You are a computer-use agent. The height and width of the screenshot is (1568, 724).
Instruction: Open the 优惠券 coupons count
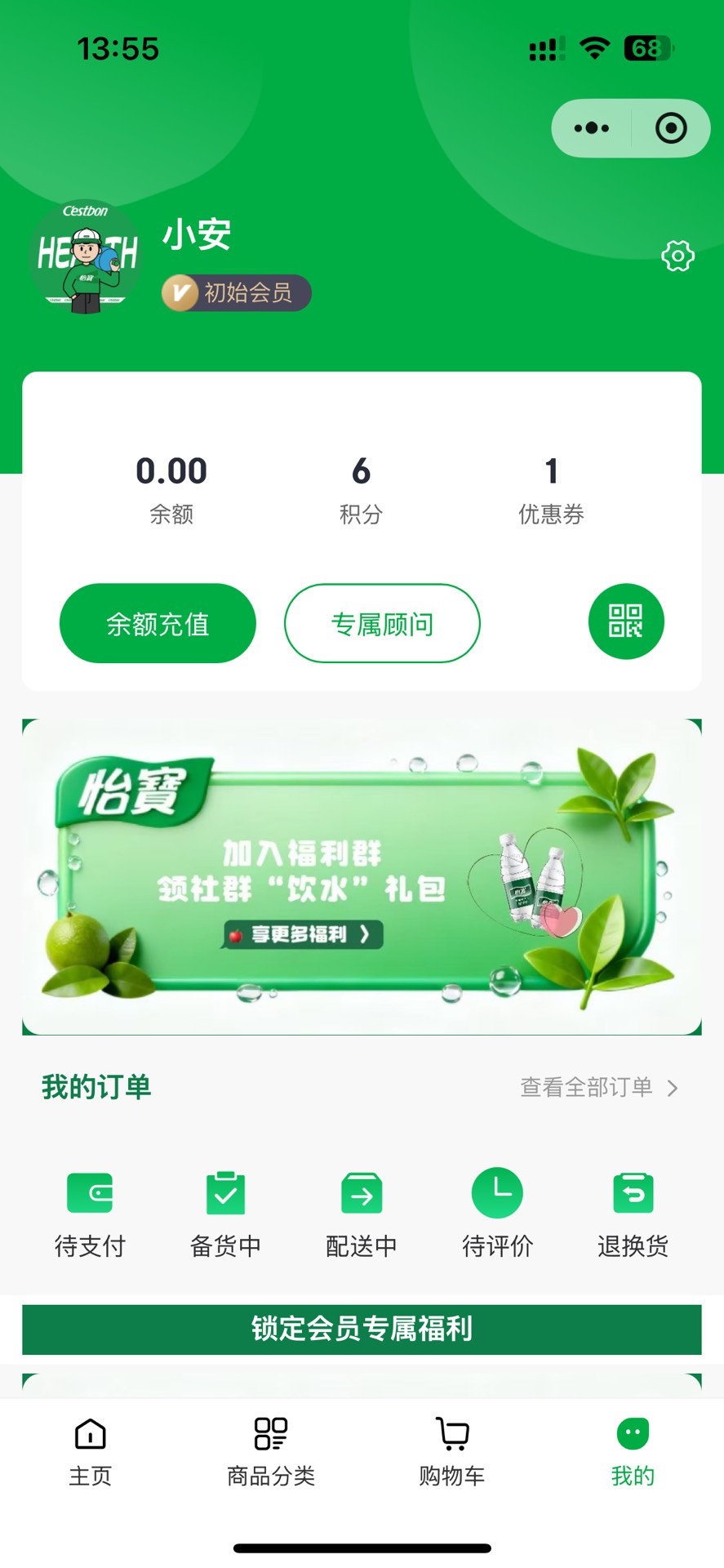click(x=551, y=488)
